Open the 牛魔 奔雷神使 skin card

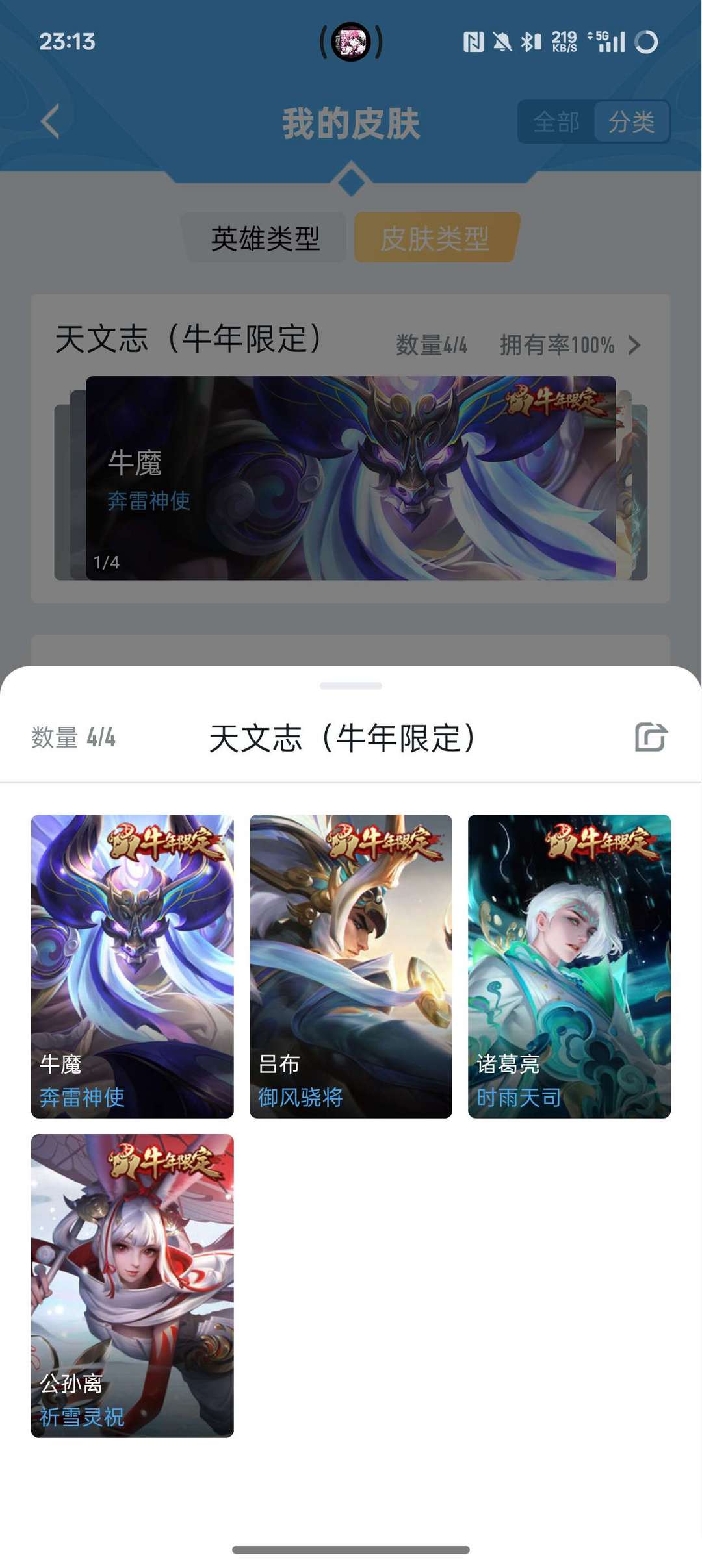pyautogui.click(x=133, y=966)
